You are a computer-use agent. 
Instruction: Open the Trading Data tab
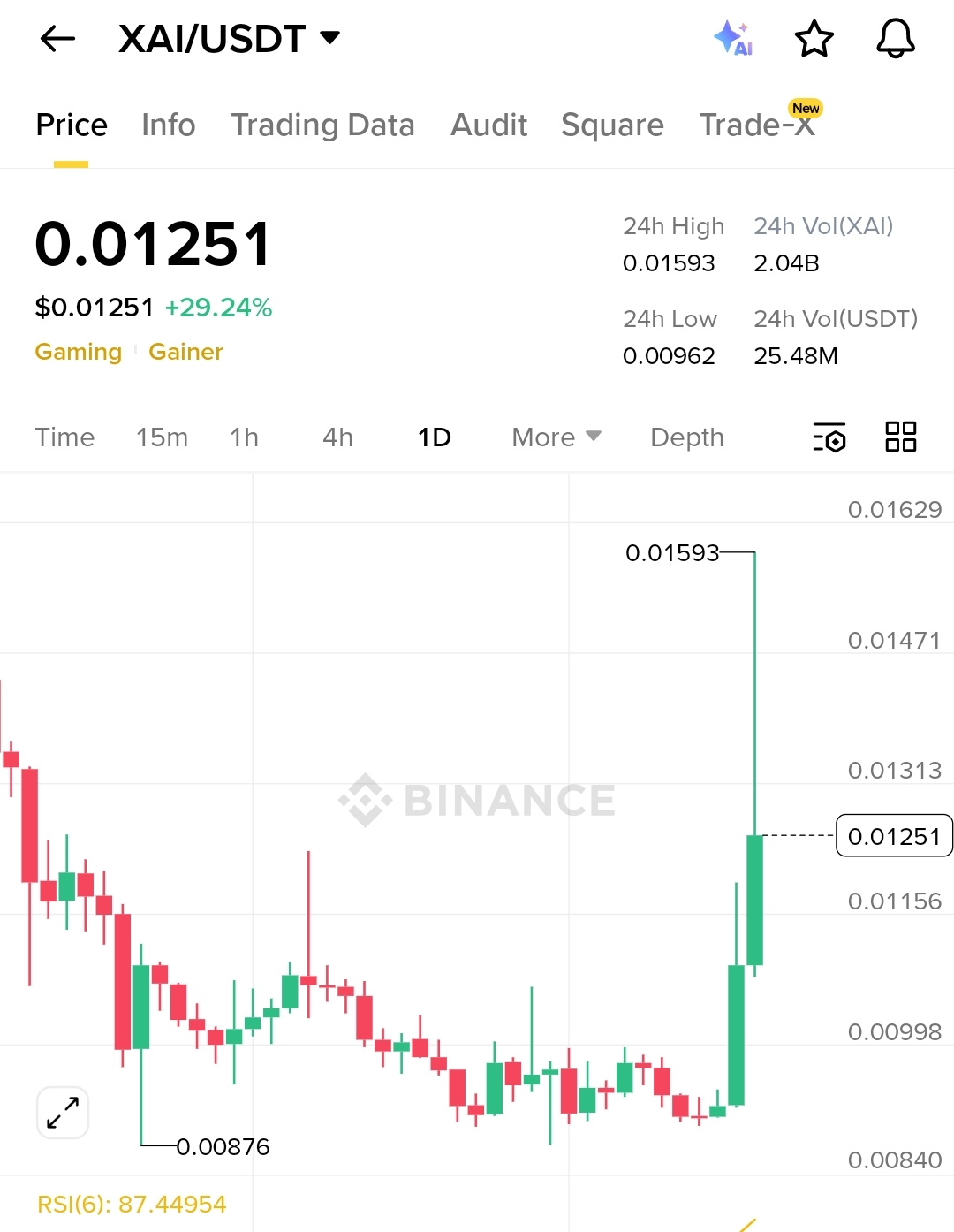pos(322,125)
